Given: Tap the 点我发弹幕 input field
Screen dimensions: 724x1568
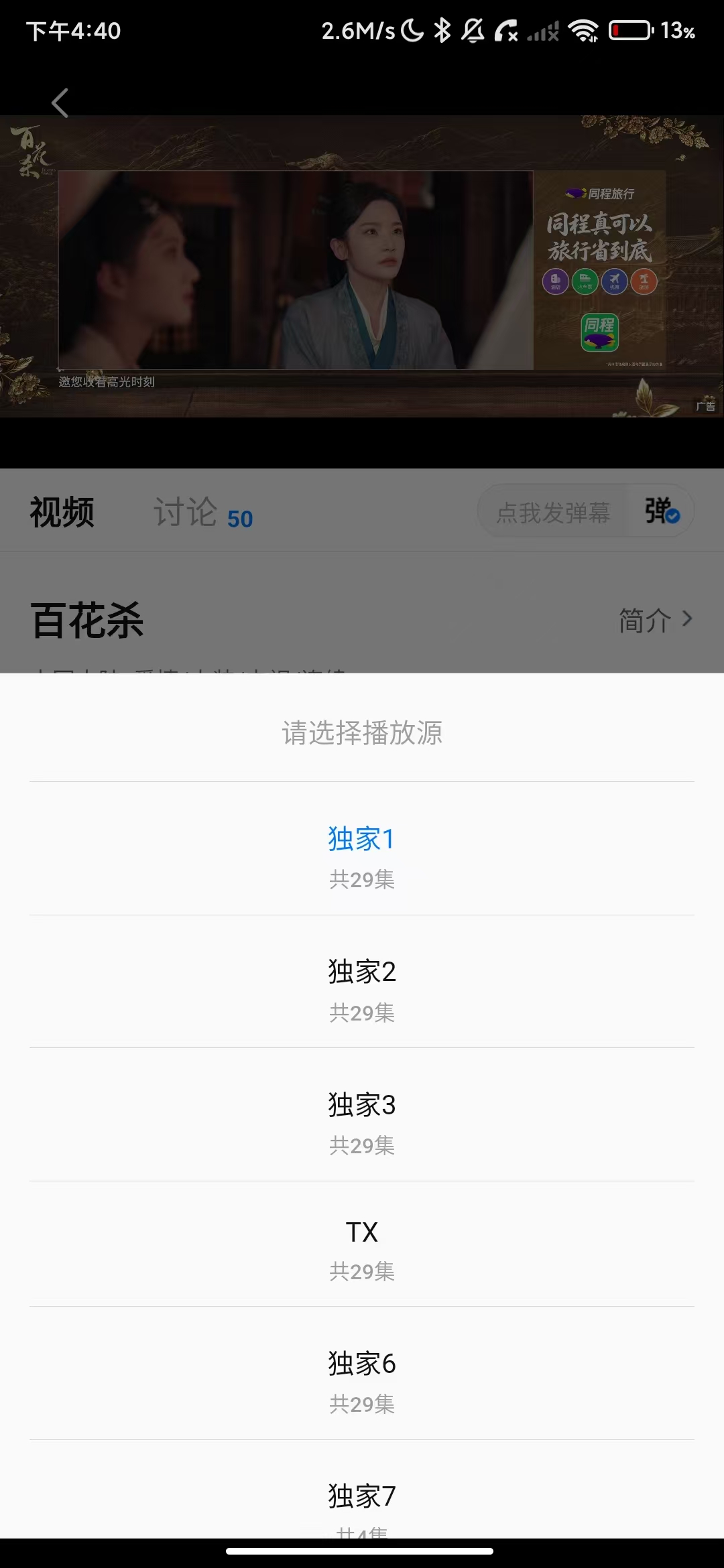Looking at the screenshot, I should click(553, 513).
